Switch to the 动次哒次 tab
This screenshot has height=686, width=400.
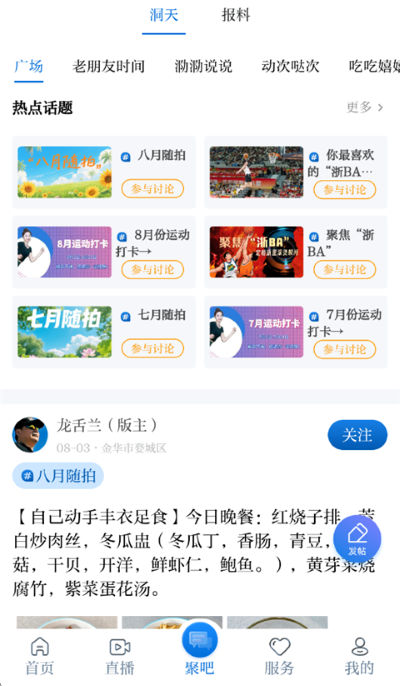click(290, 66)
